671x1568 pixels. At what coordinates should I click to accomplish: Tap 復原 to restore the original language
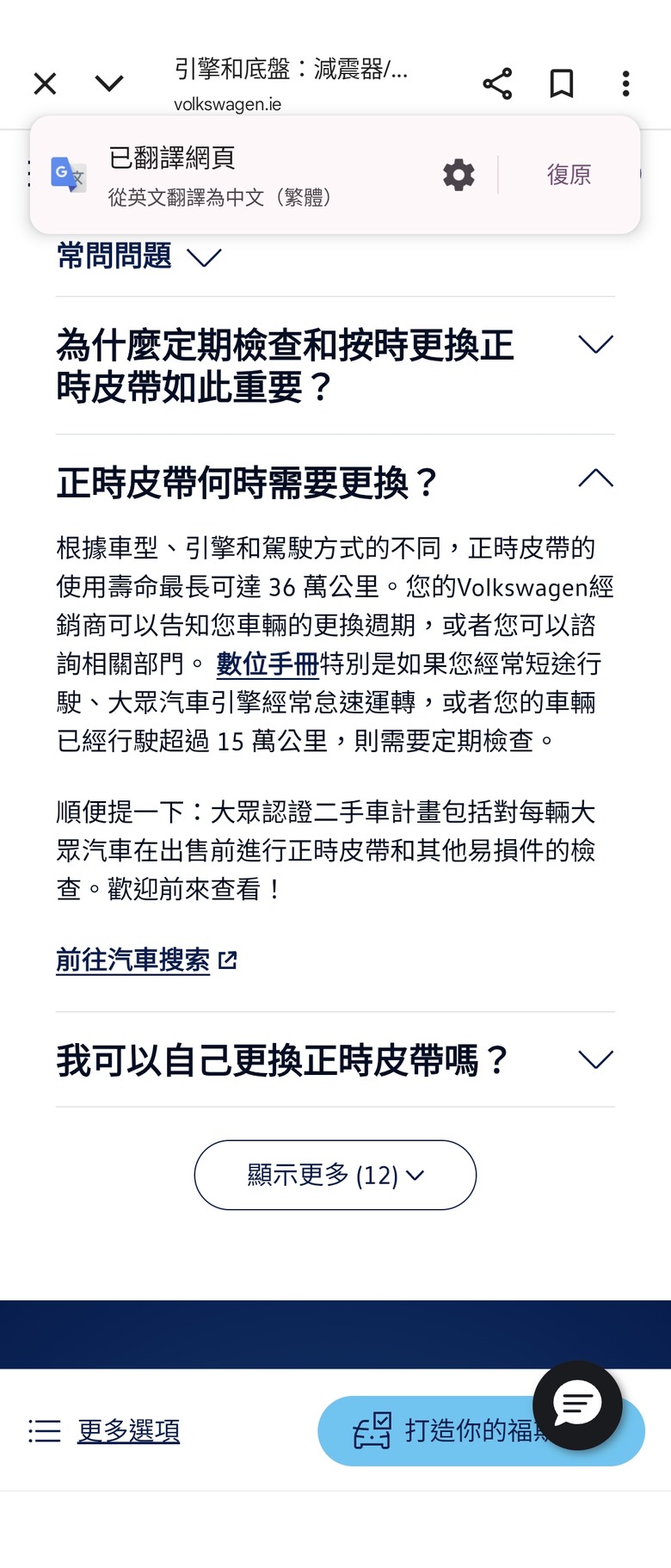pos(569,175)
